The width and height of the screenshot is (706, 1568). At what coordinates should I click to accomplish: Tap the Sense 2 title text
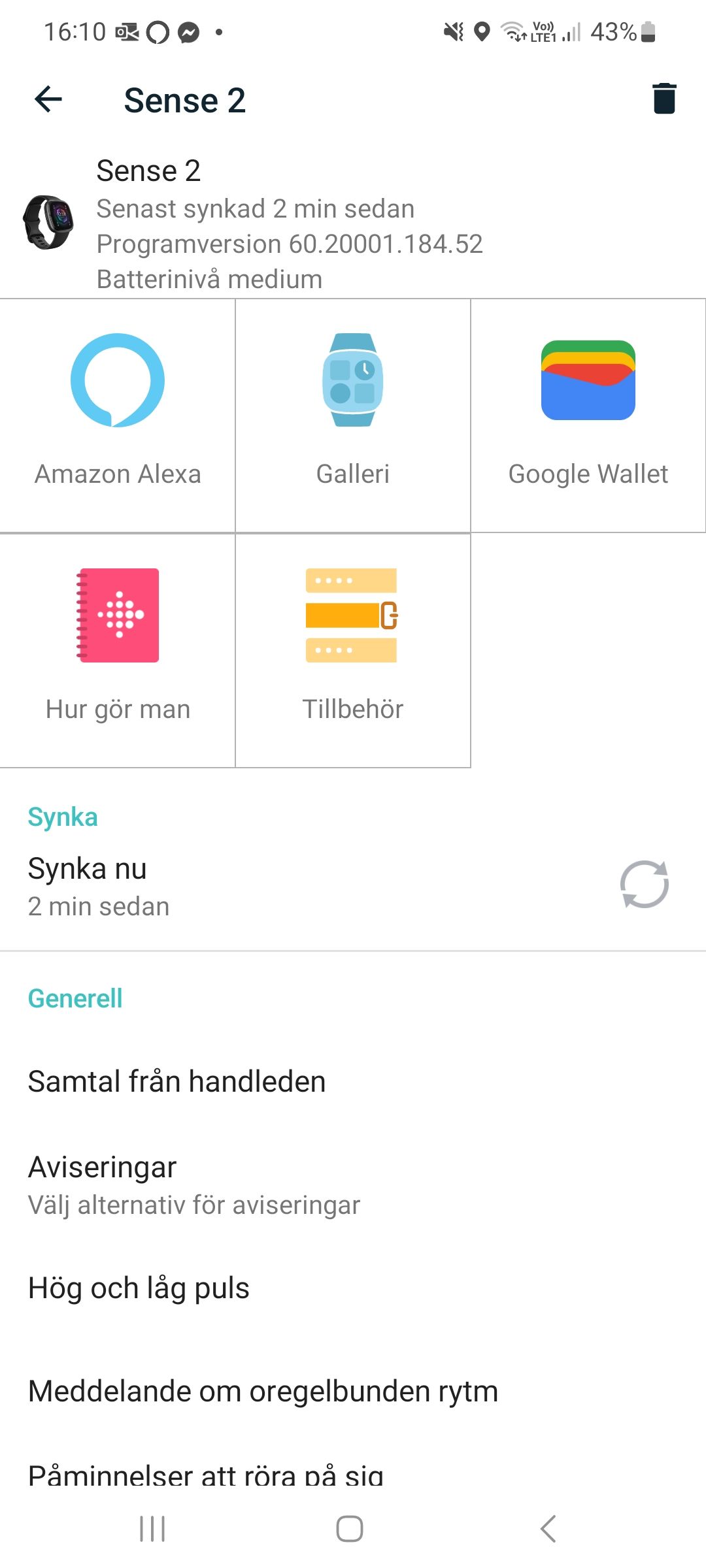[186, 99]
